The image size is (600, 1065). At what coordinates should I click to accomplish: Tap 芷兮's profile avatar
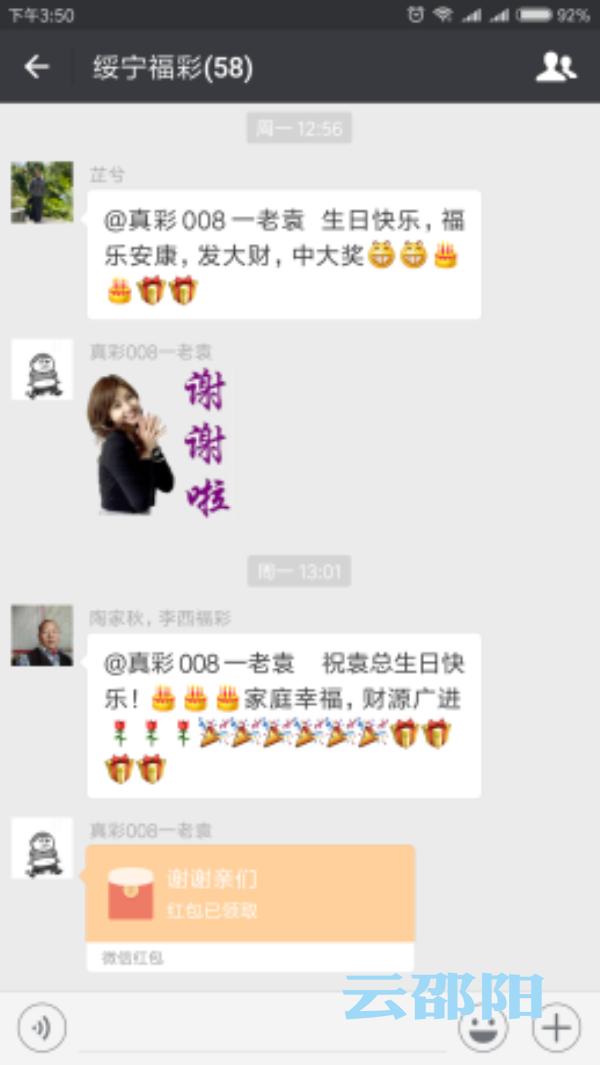pos(42,192)
